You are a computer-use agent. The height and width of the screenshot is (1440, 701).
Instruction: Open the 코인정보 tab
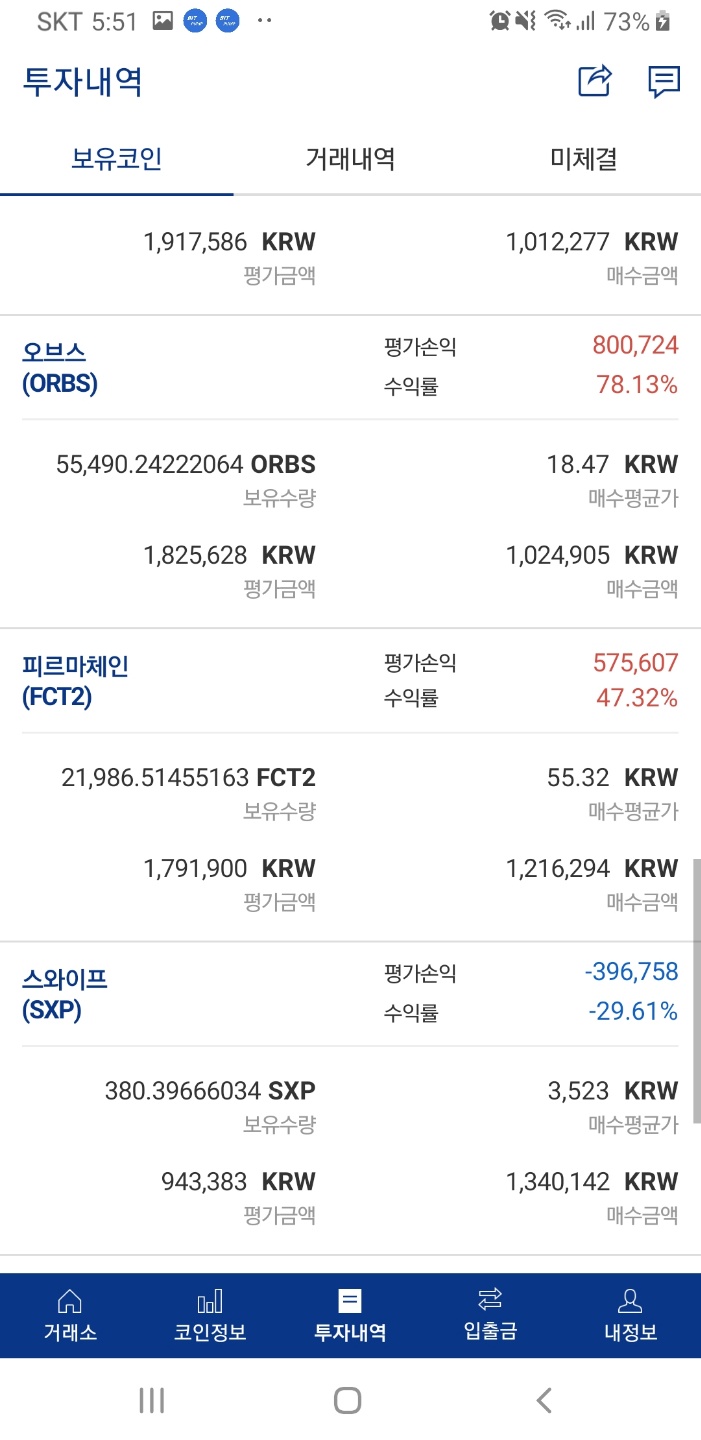[210, 1315]
